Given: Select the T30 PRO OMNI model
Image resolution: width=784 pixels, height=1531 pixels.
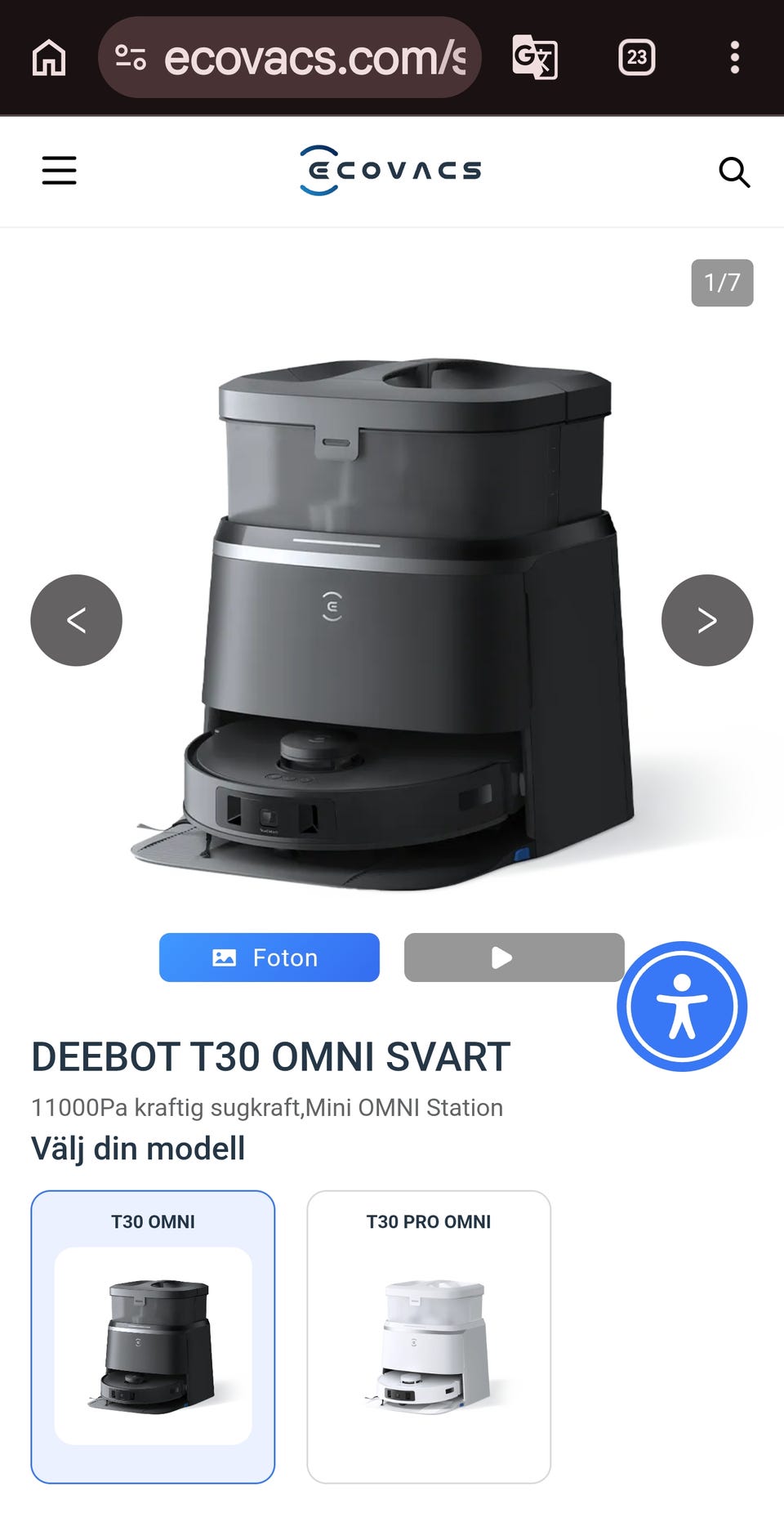Looking at the screenshot, I should click(x=429, y=1337).
